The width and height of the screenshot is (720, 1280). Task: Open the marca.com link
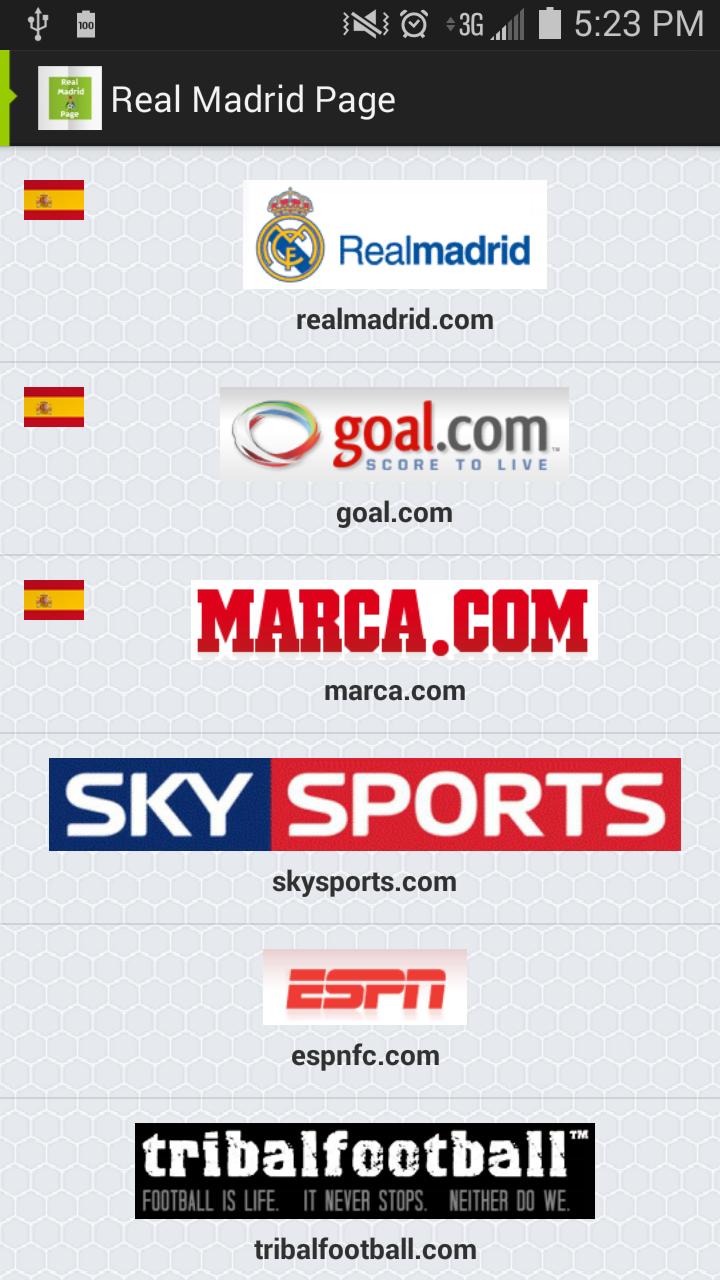[393, 690]
